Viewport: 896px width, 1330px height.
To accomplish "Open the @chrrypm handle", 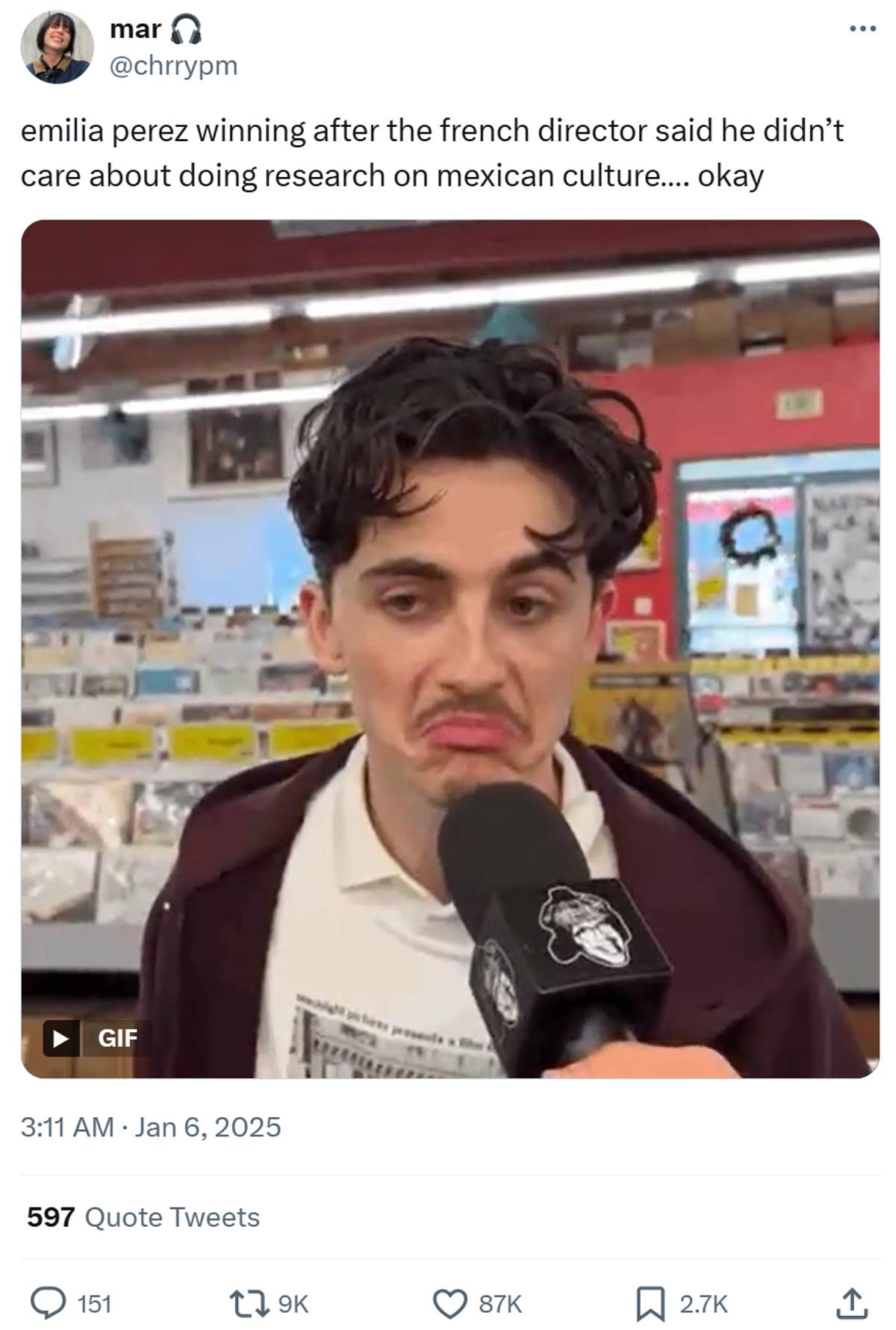I will point(173,66).
